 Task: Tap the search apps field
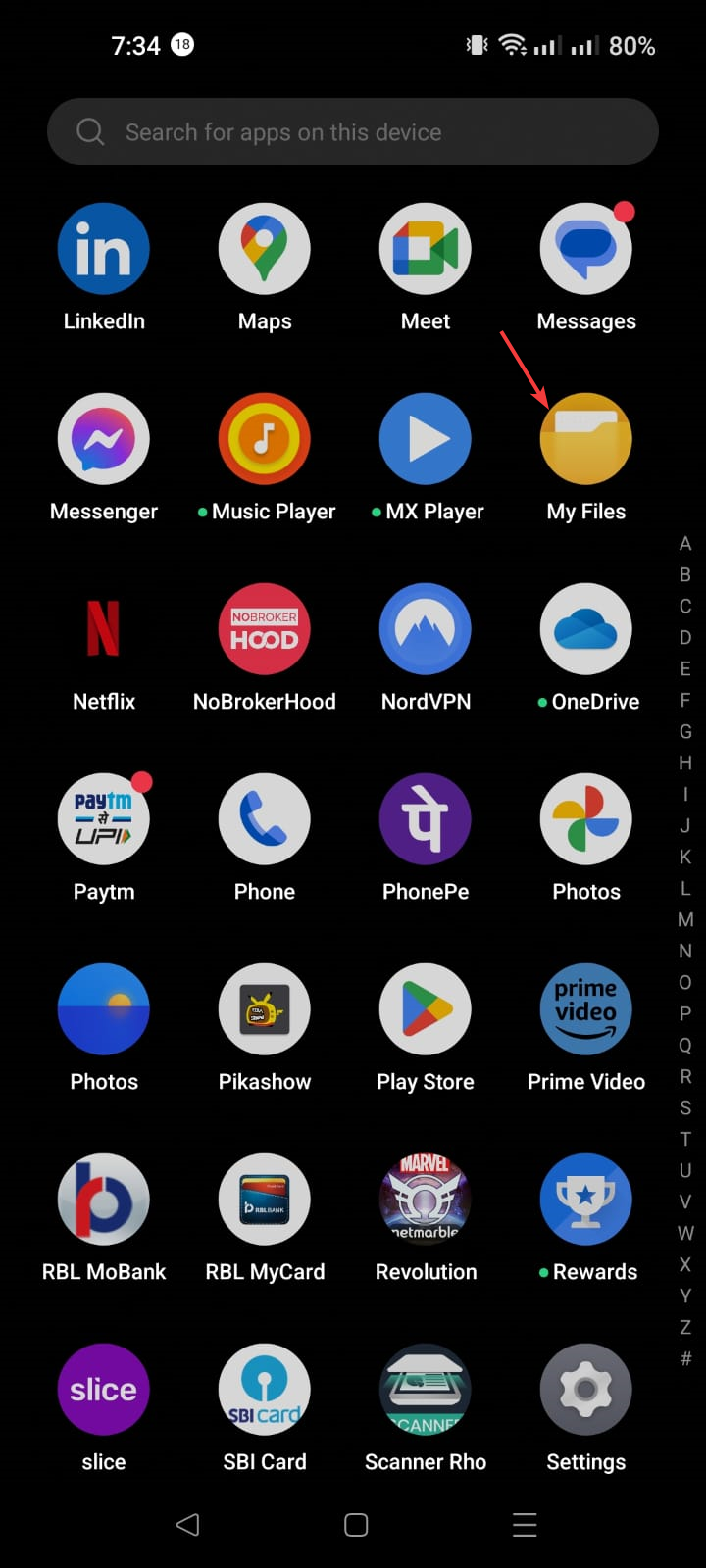[353, 130]
